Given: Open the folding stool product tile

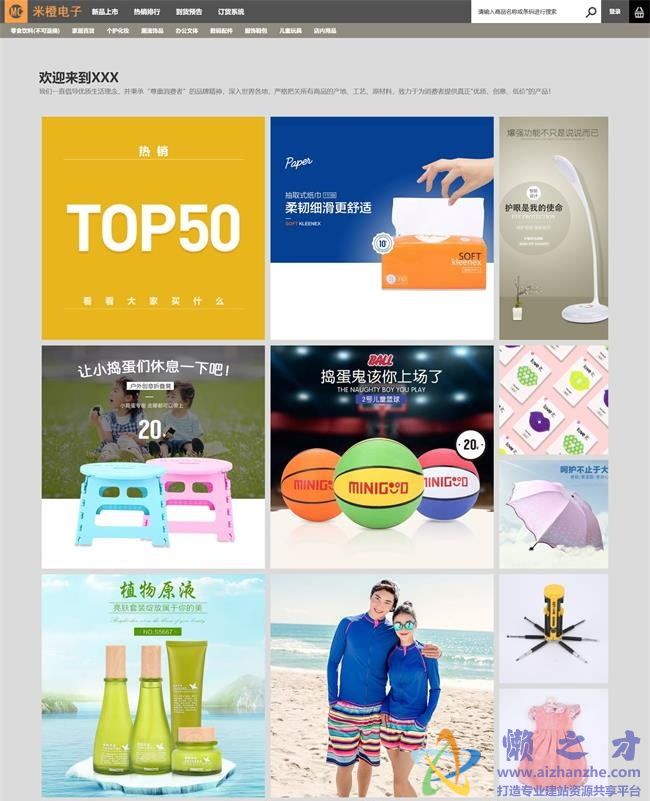Looking at the screenshot, I should click(x=153, y=457).
